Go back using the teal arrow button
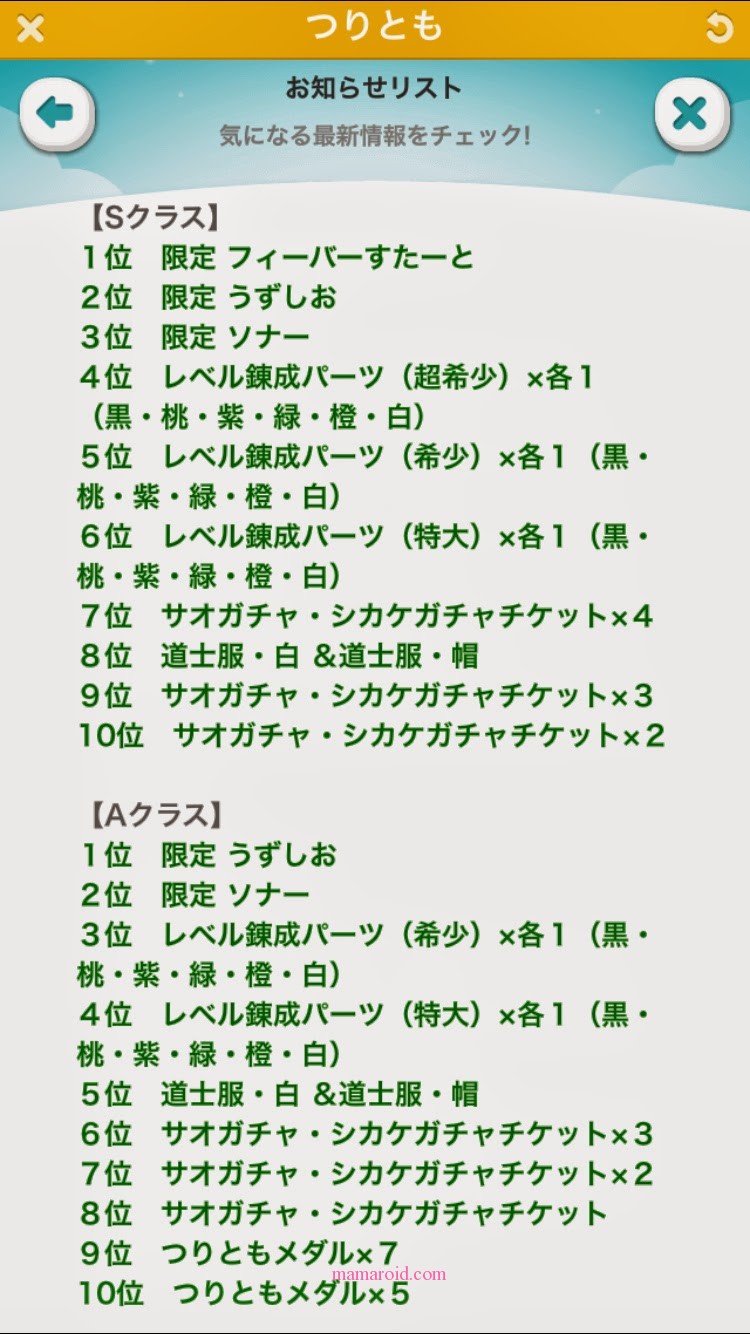Image resolution: width=750 pixels, height=1334 pixels. click(57, 113)
